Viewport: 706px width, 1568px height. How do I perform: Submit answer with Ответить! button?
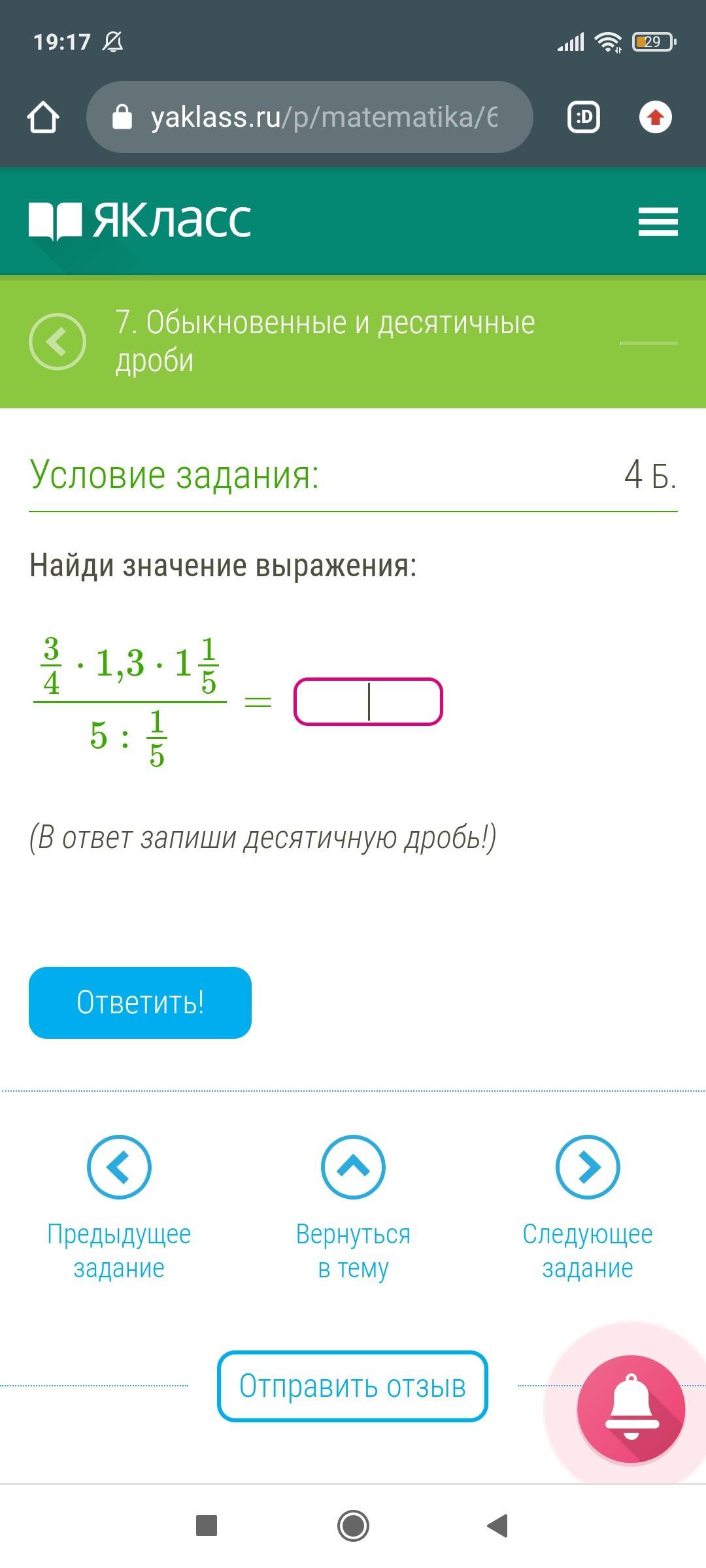pyautogui.click(x=140, y=1002)
